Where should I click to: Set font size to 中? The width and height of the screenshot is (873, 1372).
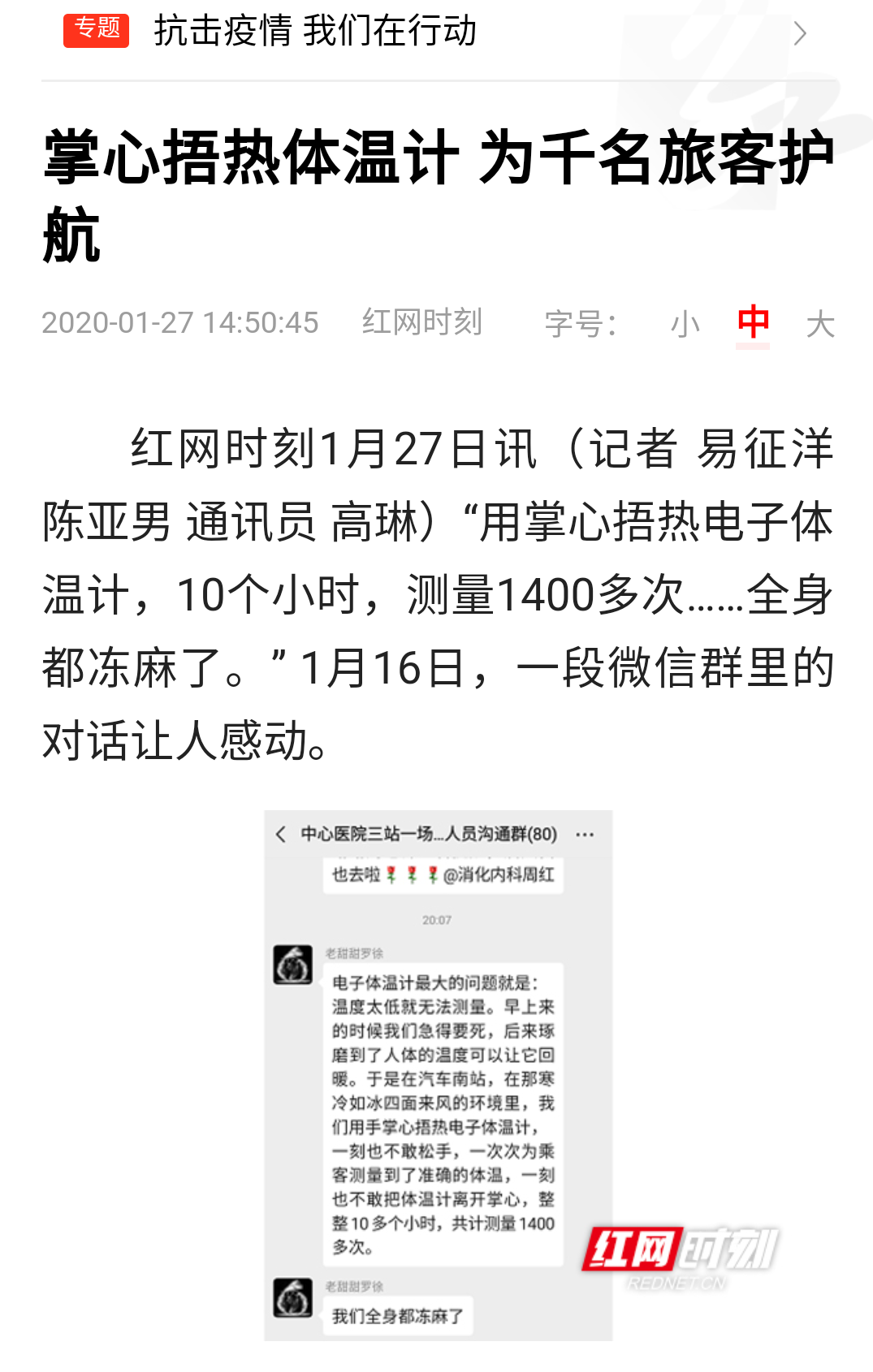[753, 323]
